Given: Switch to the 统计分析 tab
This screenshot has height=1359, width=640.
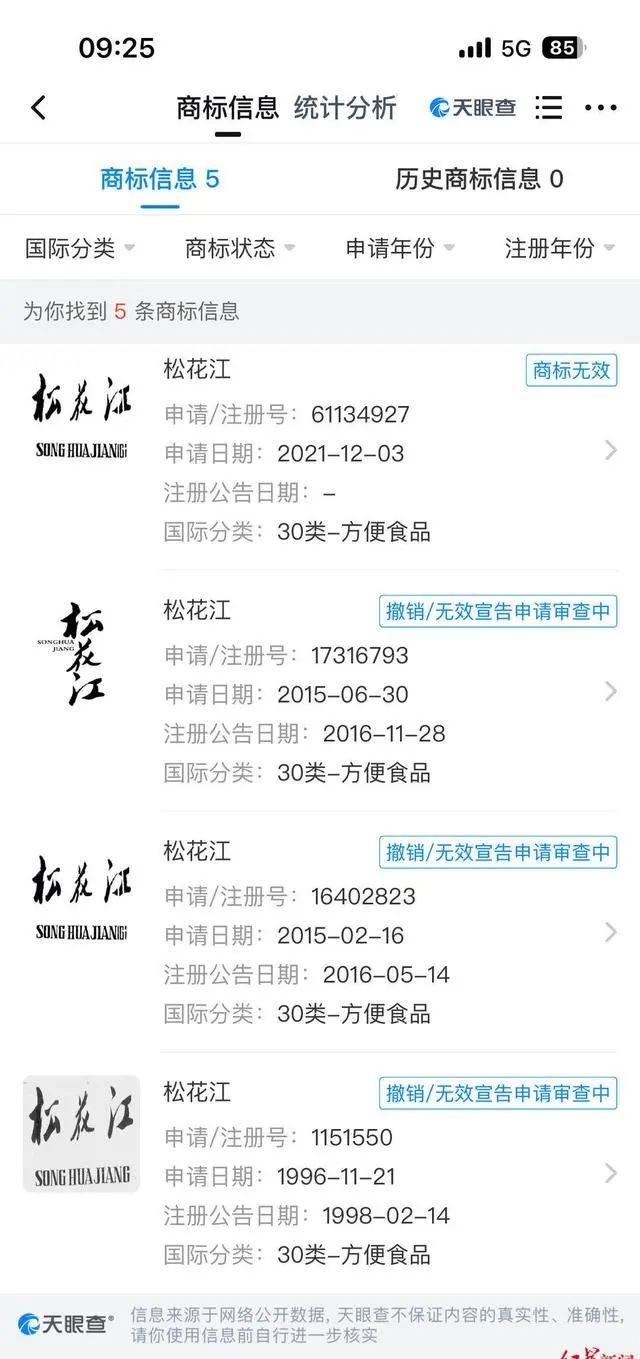Looking at the screenshot, I should click(x=345, y=108).
